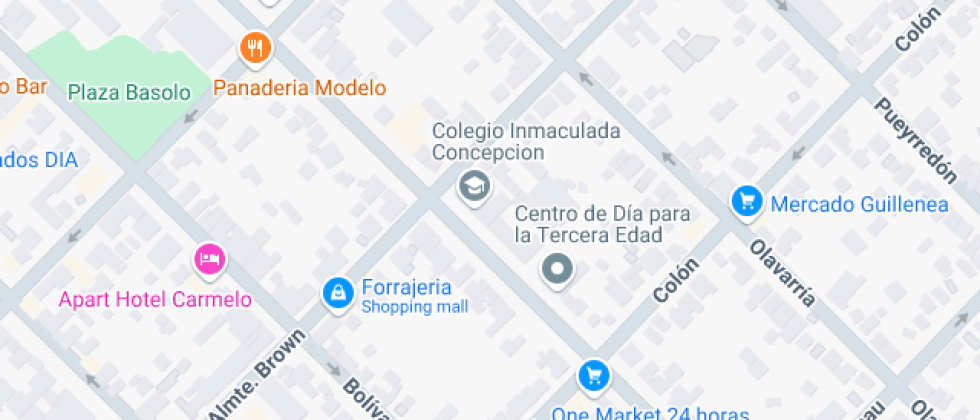Select the Plaza Basolo park label
The height and width of the screenshot is (420, 980).
pos(128,92)
